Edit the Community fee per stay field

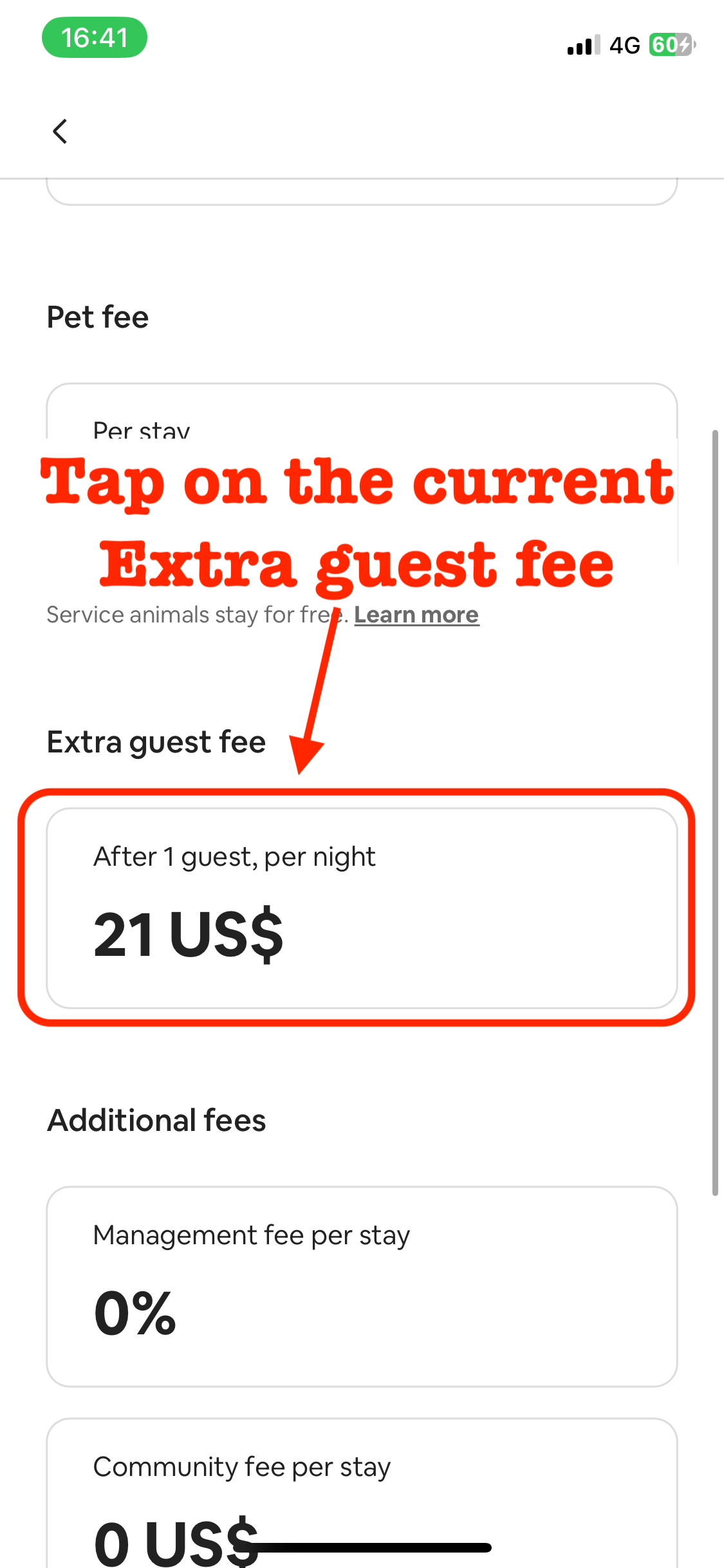point(362,1493)
